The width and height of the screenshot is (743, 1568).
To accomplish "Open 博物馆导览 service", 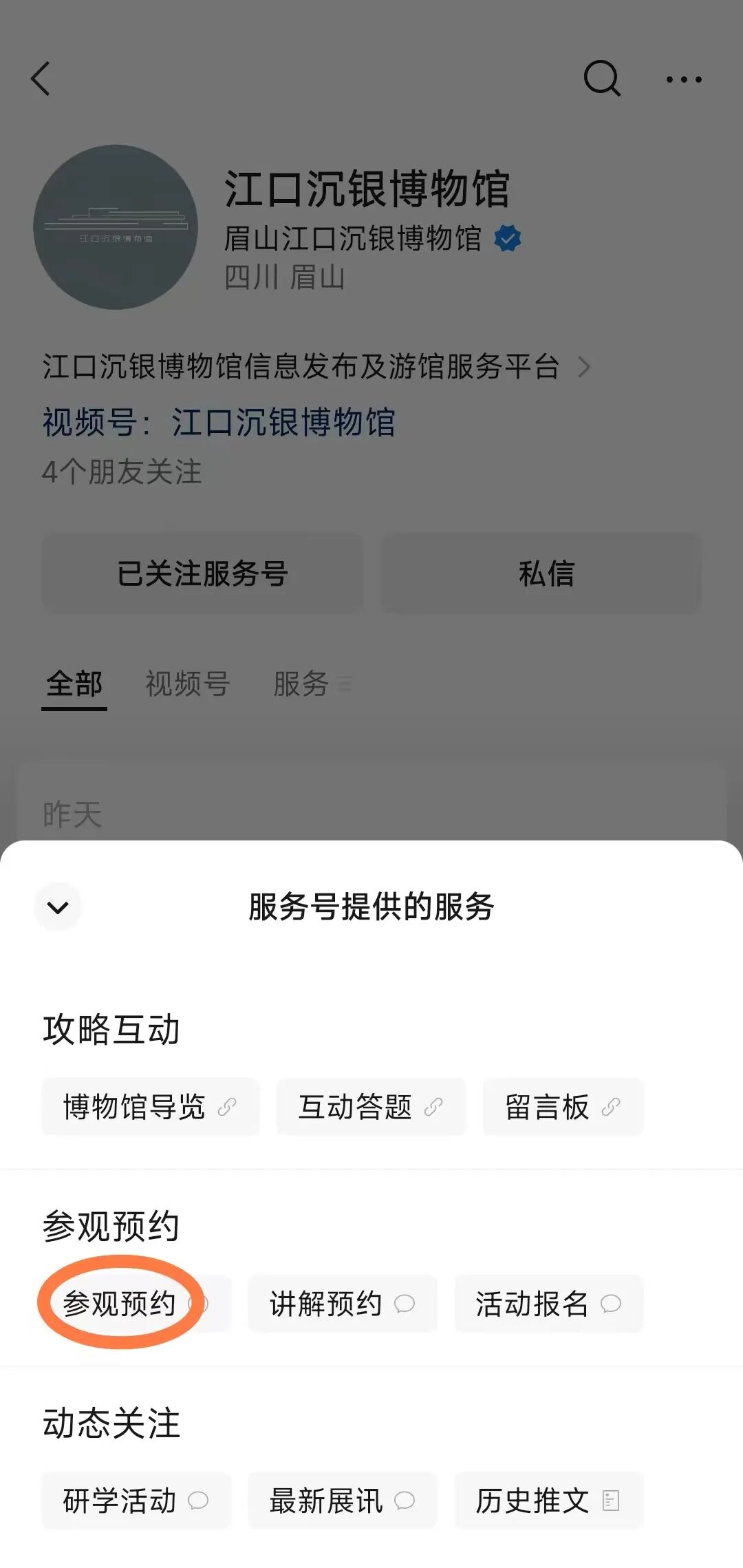I will (150, 1108).
